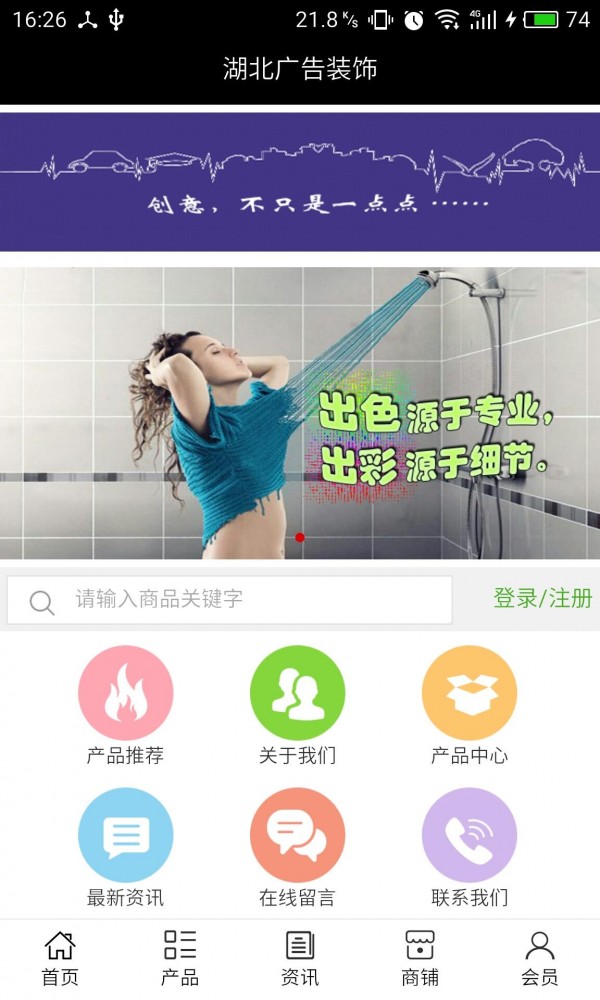Switch to the 商铺 tab
This screenshot has height=1000, width=600.
click(x=420, y=958)
